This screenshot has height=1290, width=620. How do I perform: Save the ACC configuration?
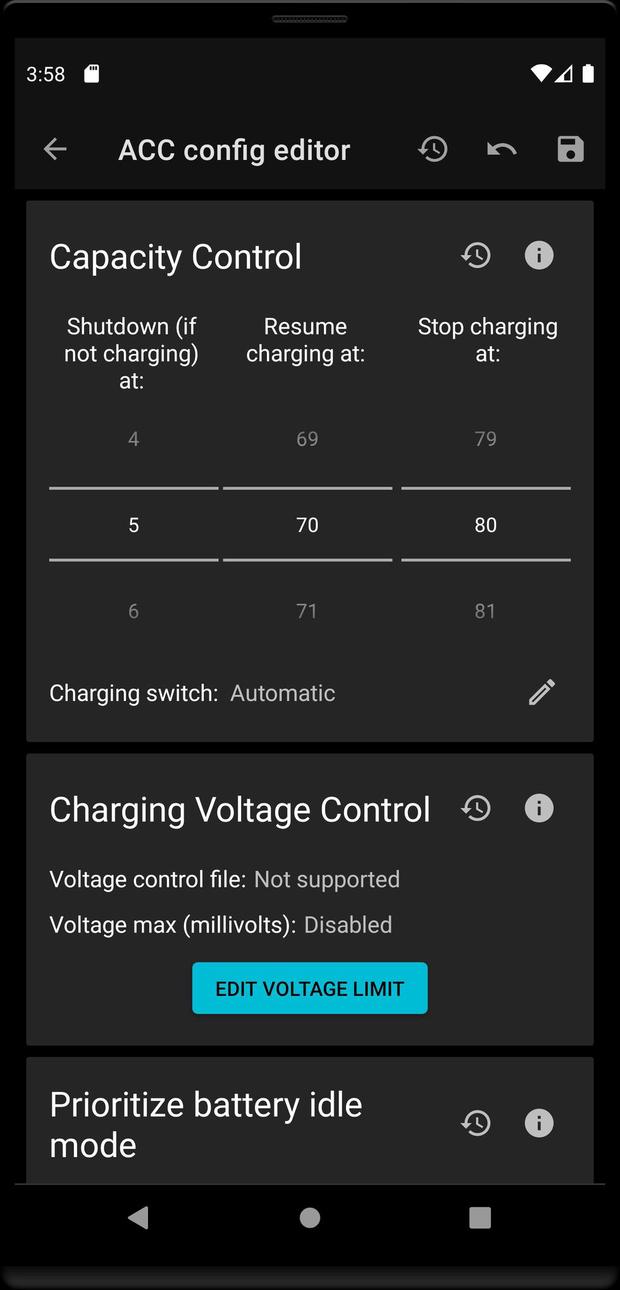[x=570, y=150]
